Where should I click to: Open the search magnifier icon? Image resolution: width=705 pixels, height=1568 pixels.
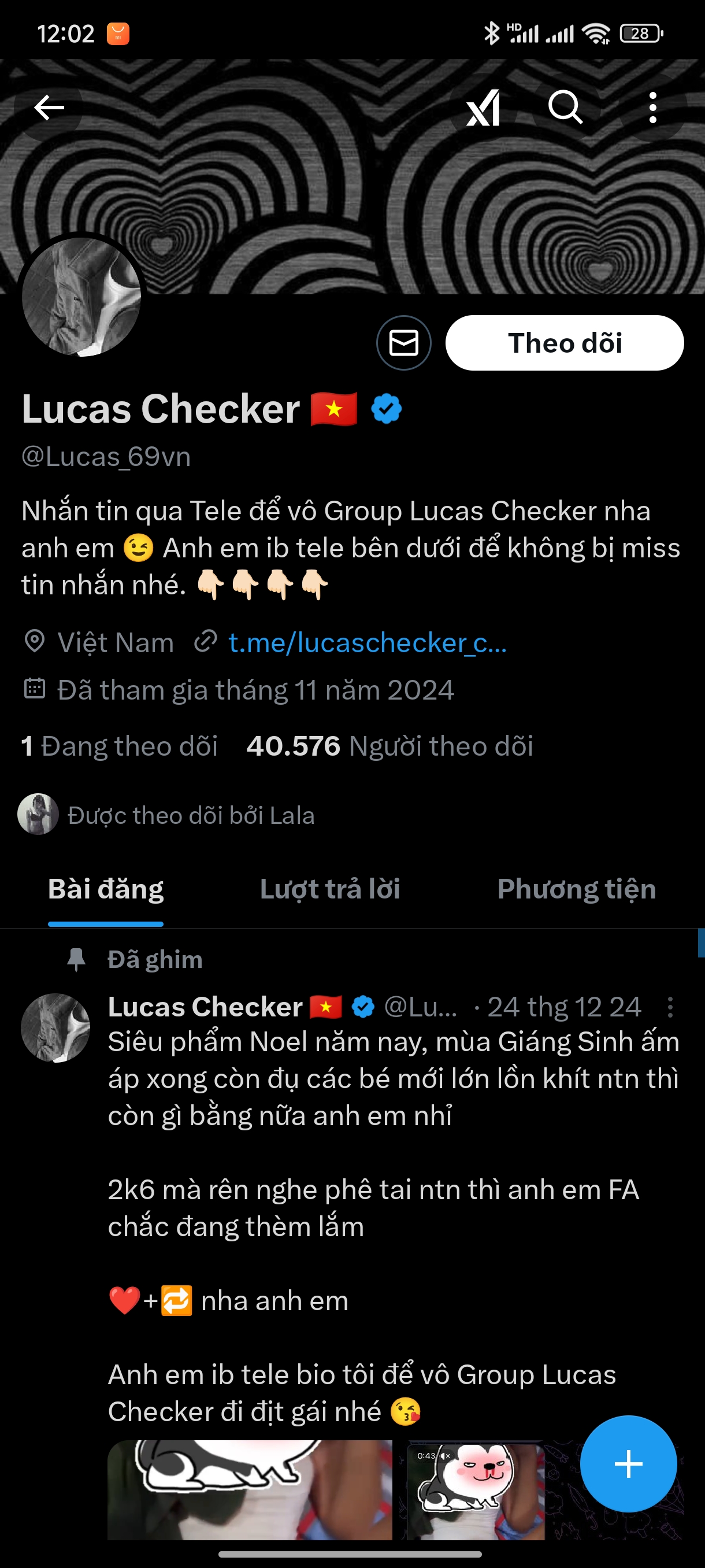click(x=565, y=108)
